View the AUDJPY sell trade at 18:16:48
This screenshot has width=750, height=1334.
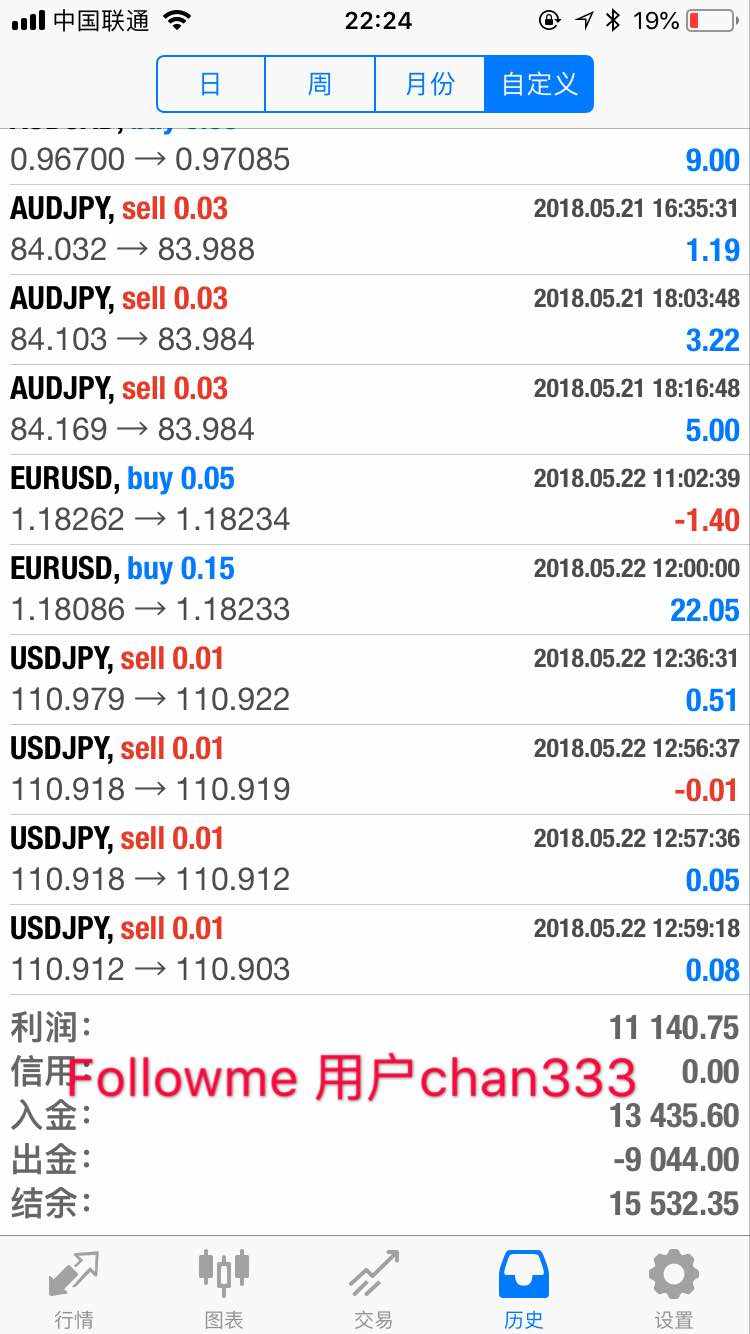pos(375,409)
